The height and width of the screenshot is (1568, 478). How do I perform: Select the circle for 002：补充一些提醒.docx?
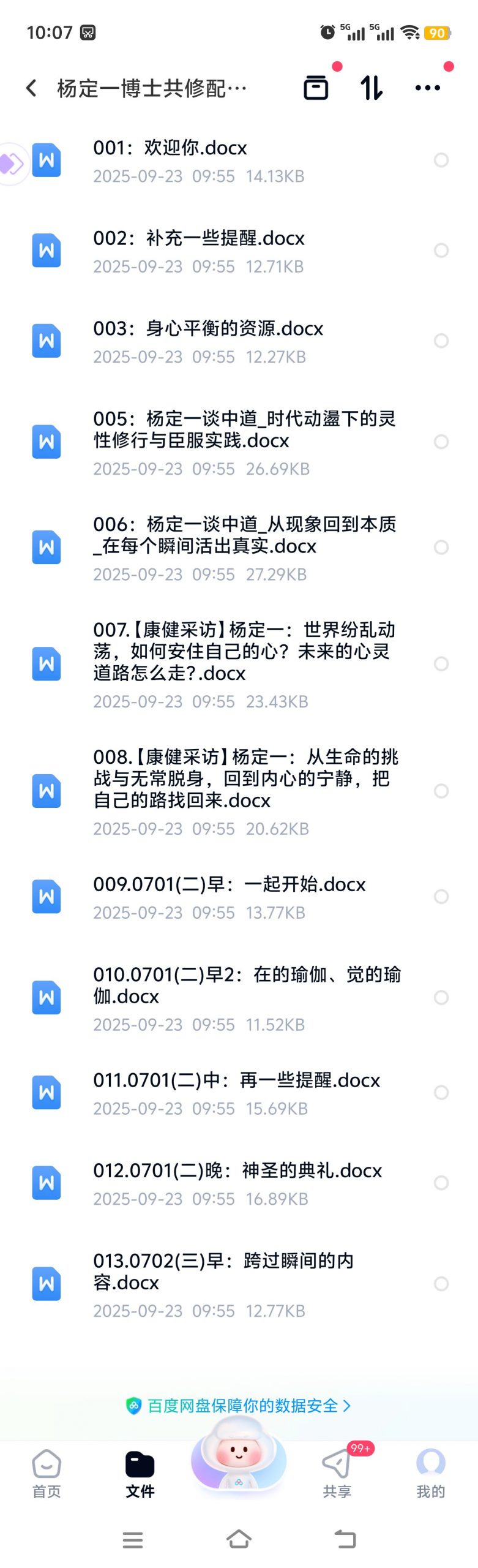click(x=441, y=251)
